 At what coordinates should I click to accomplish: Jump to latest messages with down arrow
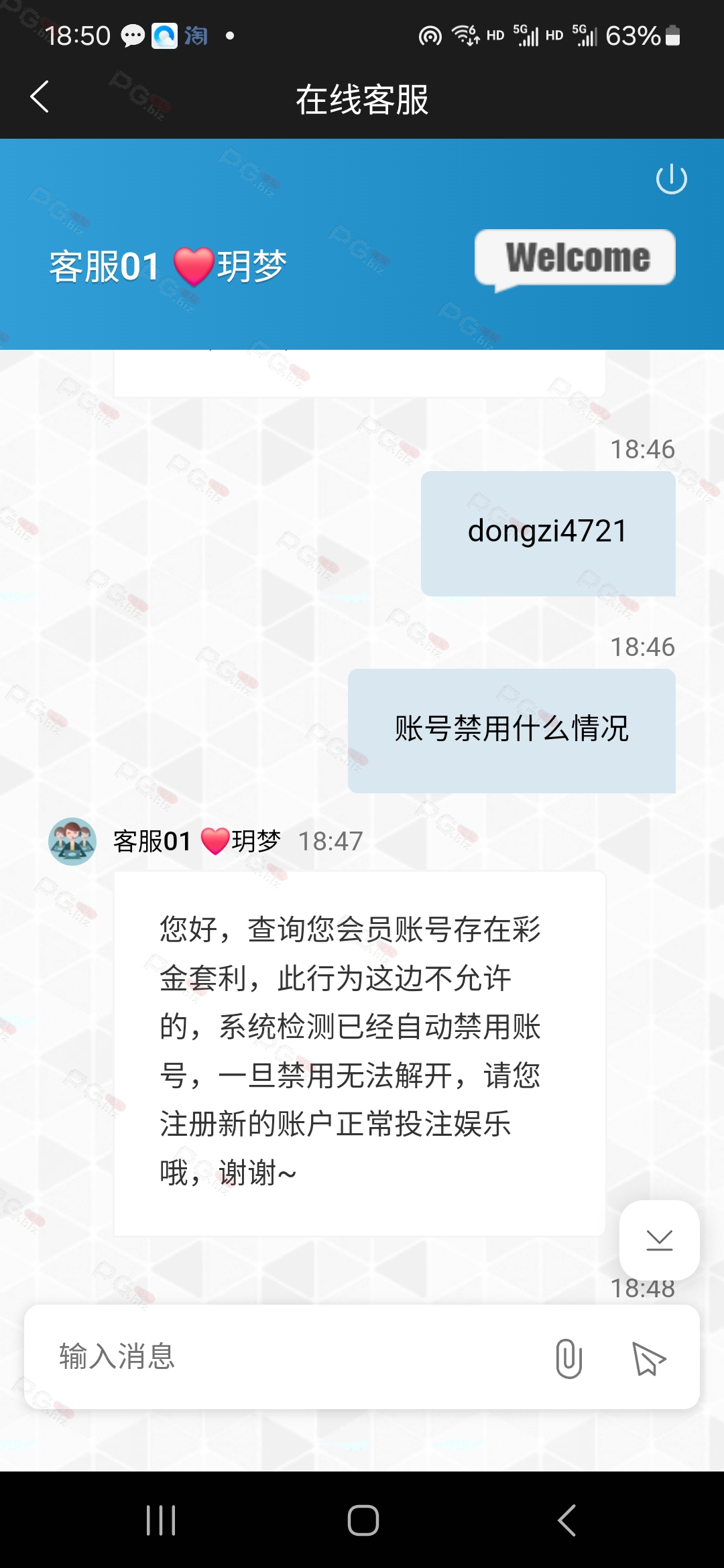pyautogui.click(x=660, y=1240)
